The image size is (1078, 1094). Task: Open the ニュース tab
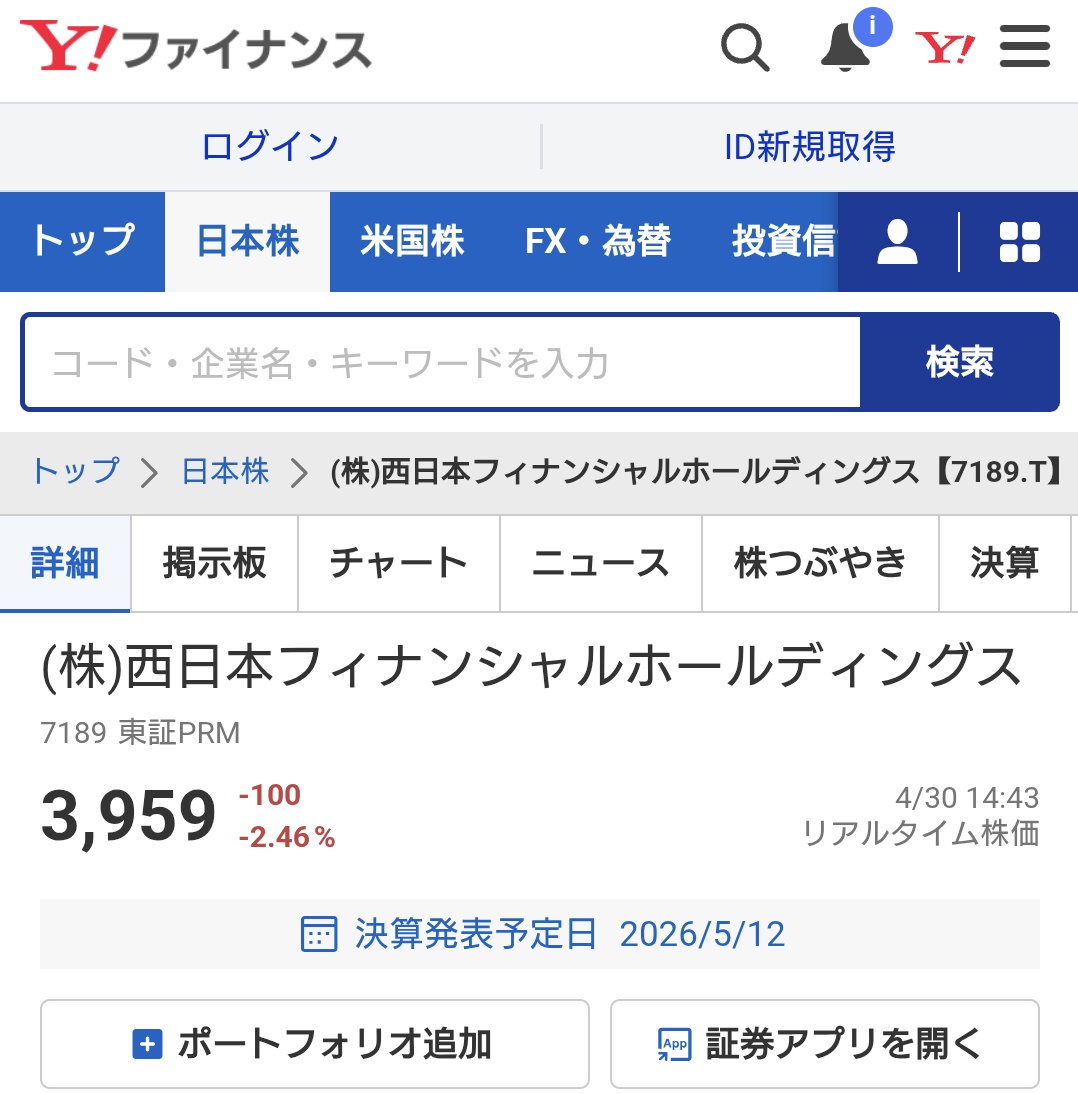click(600, 564)
